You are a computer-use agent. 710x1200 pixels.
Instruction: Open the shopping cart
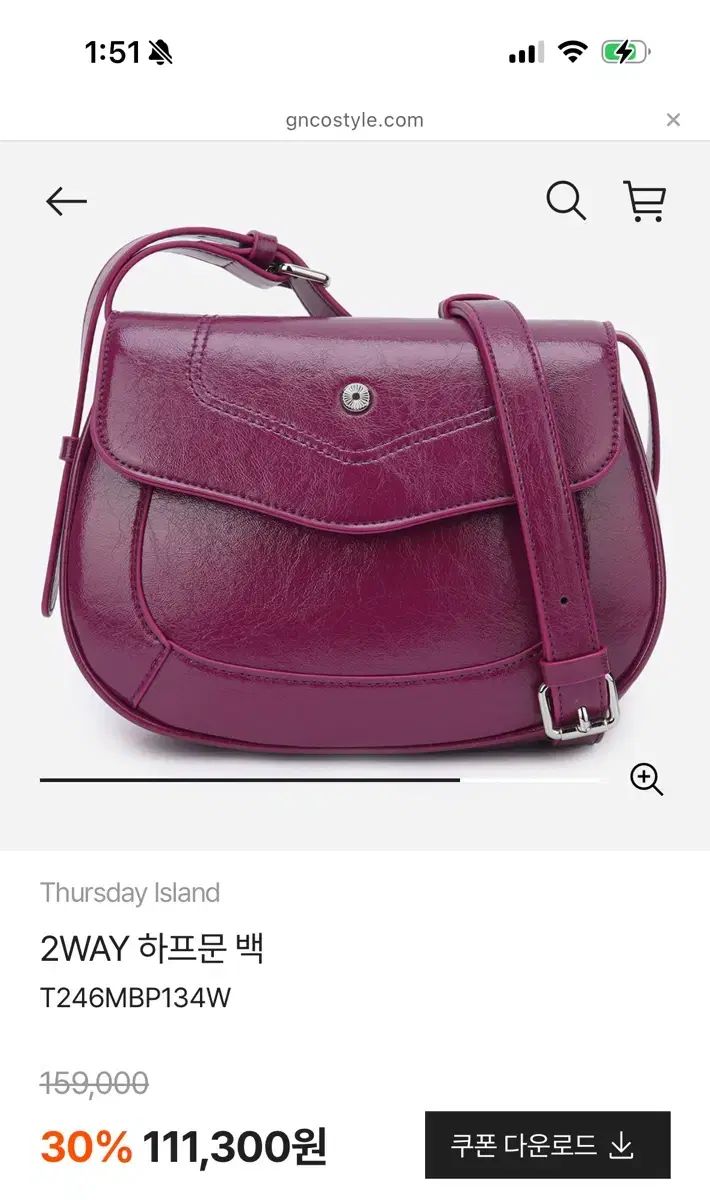[644, 201]
